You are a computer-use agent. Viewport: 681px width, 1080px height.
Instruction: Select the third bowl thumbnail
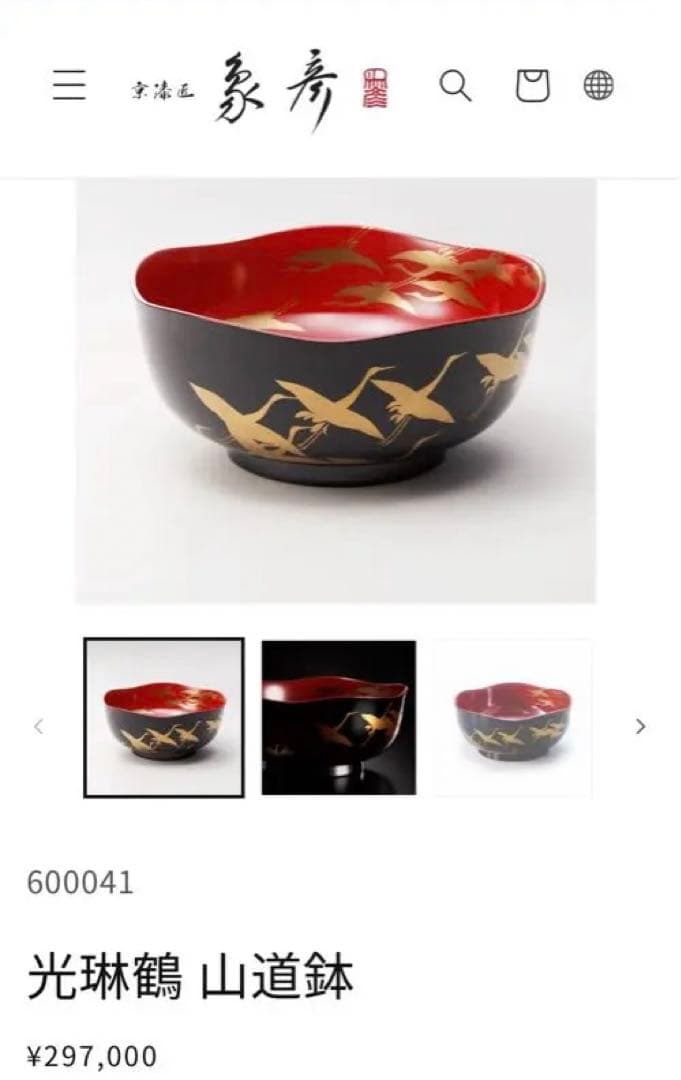(512, 718)
